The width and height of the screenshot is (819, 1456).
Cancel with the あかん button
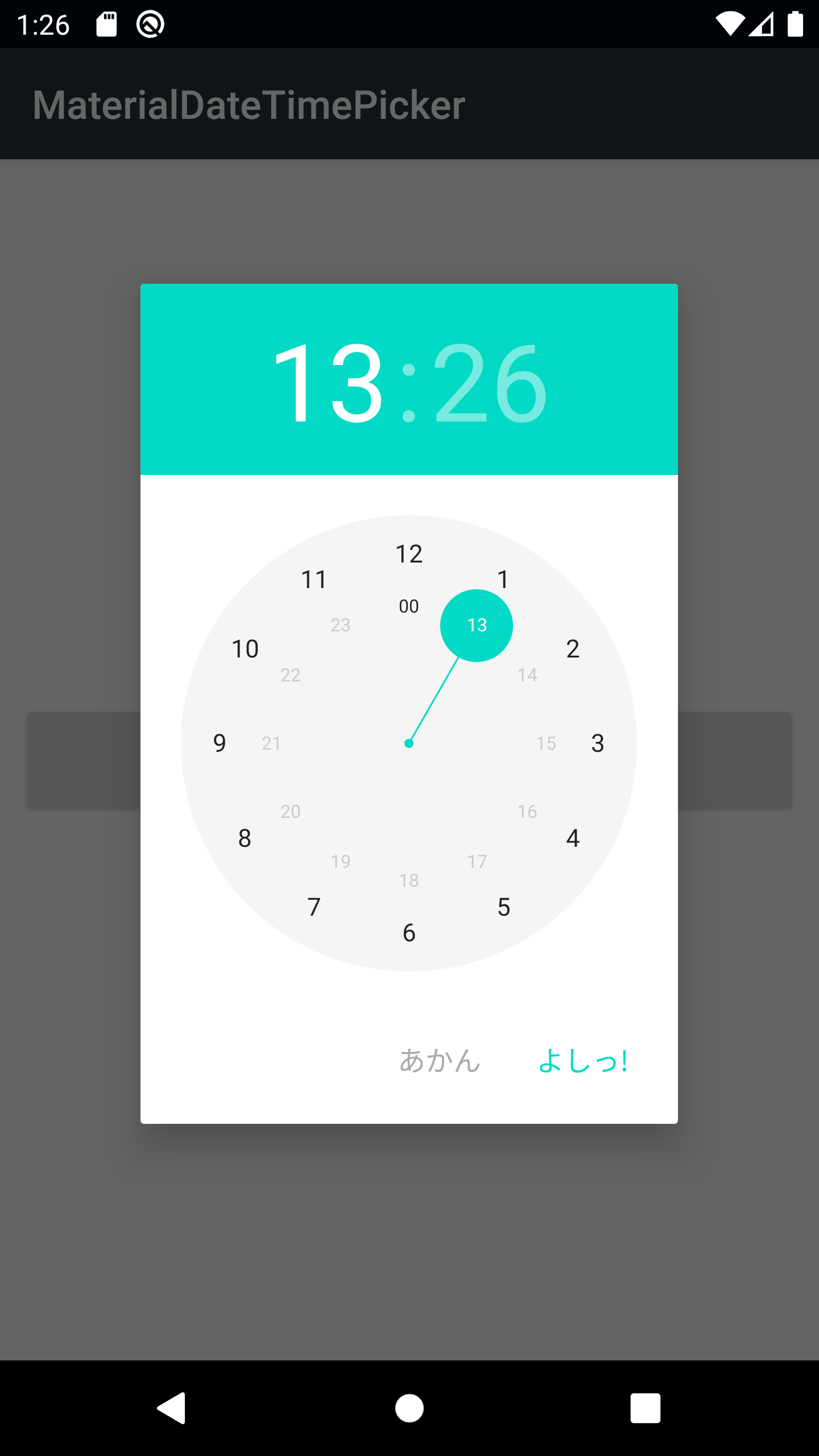click(x=440, y=1061)
